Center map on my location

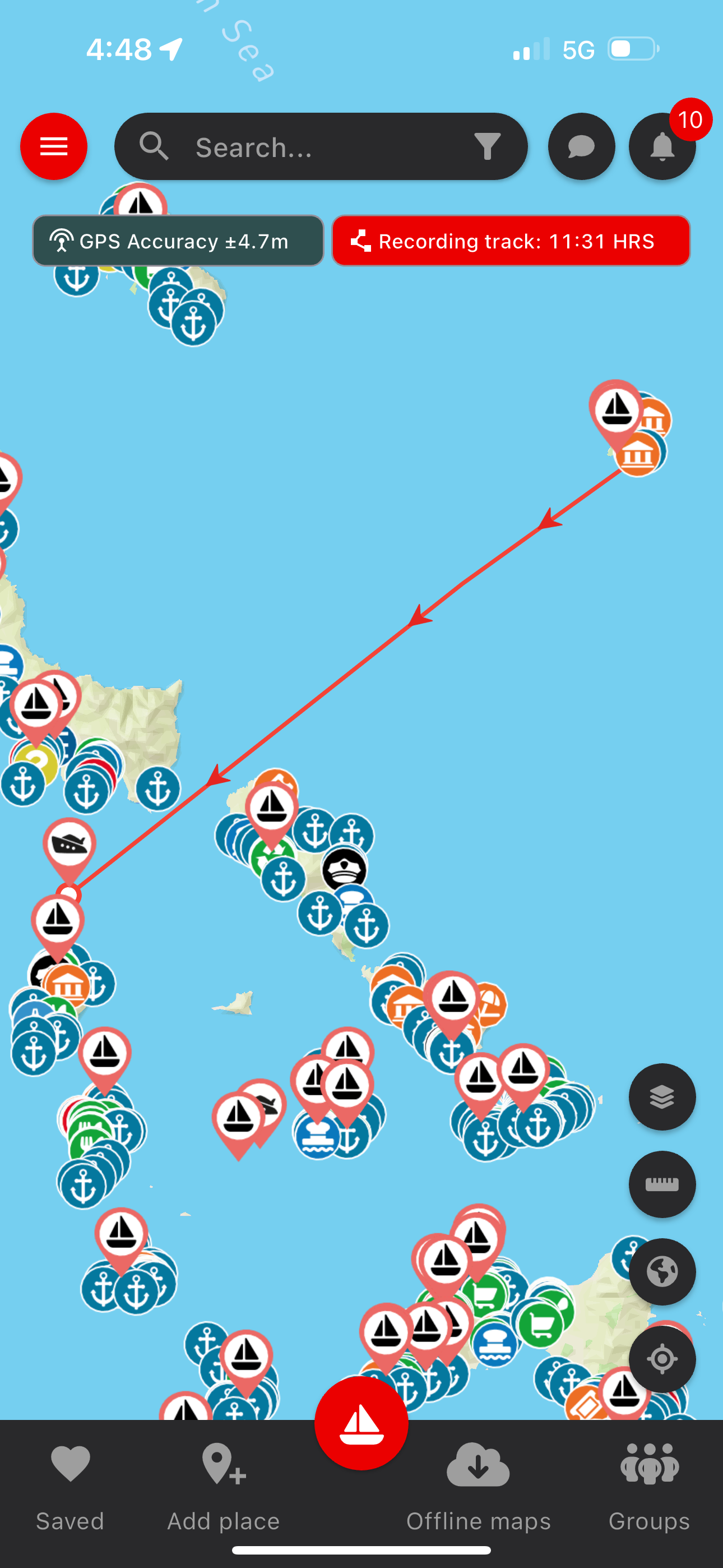(661, 1359)
